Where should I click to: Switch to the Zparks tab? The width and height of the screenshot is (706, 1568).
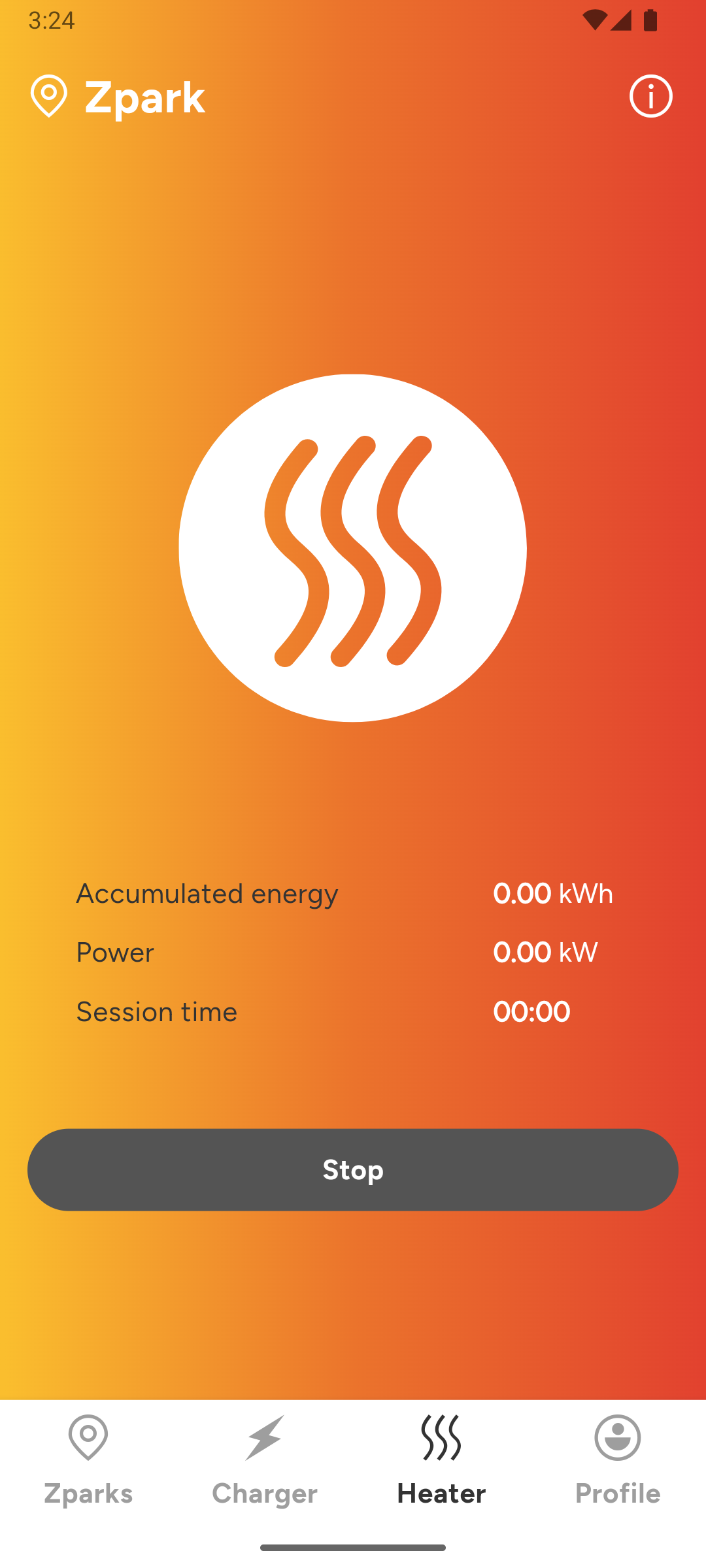88,1493
